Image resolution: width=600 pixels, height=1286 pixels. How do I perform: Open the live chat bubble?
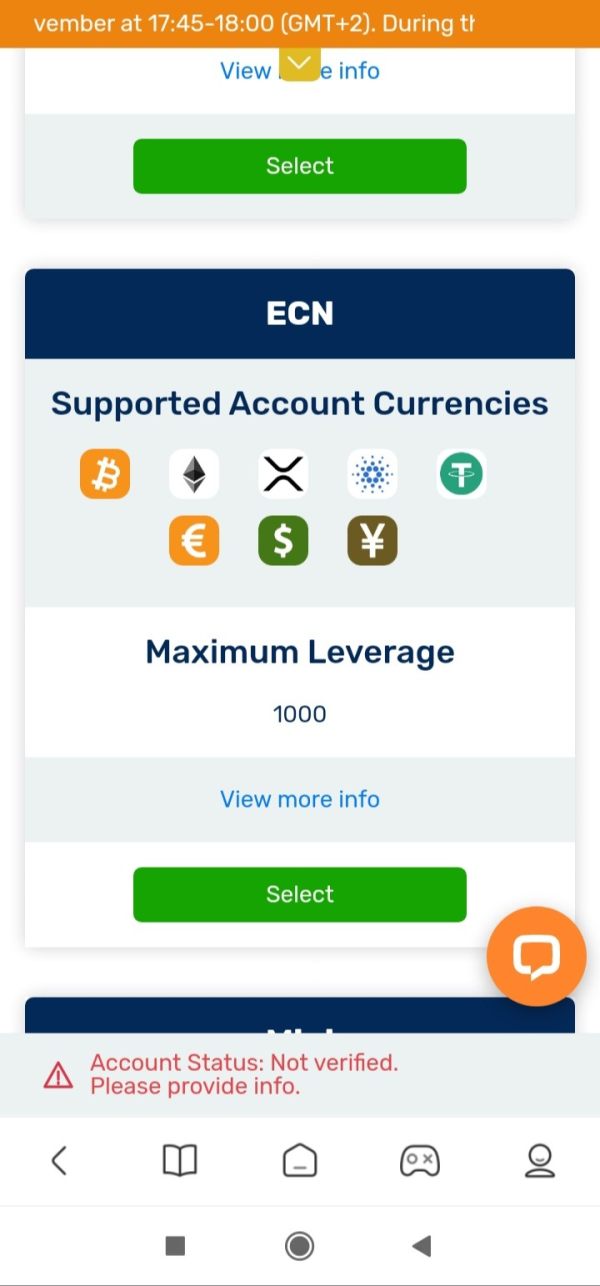[537, 956]
